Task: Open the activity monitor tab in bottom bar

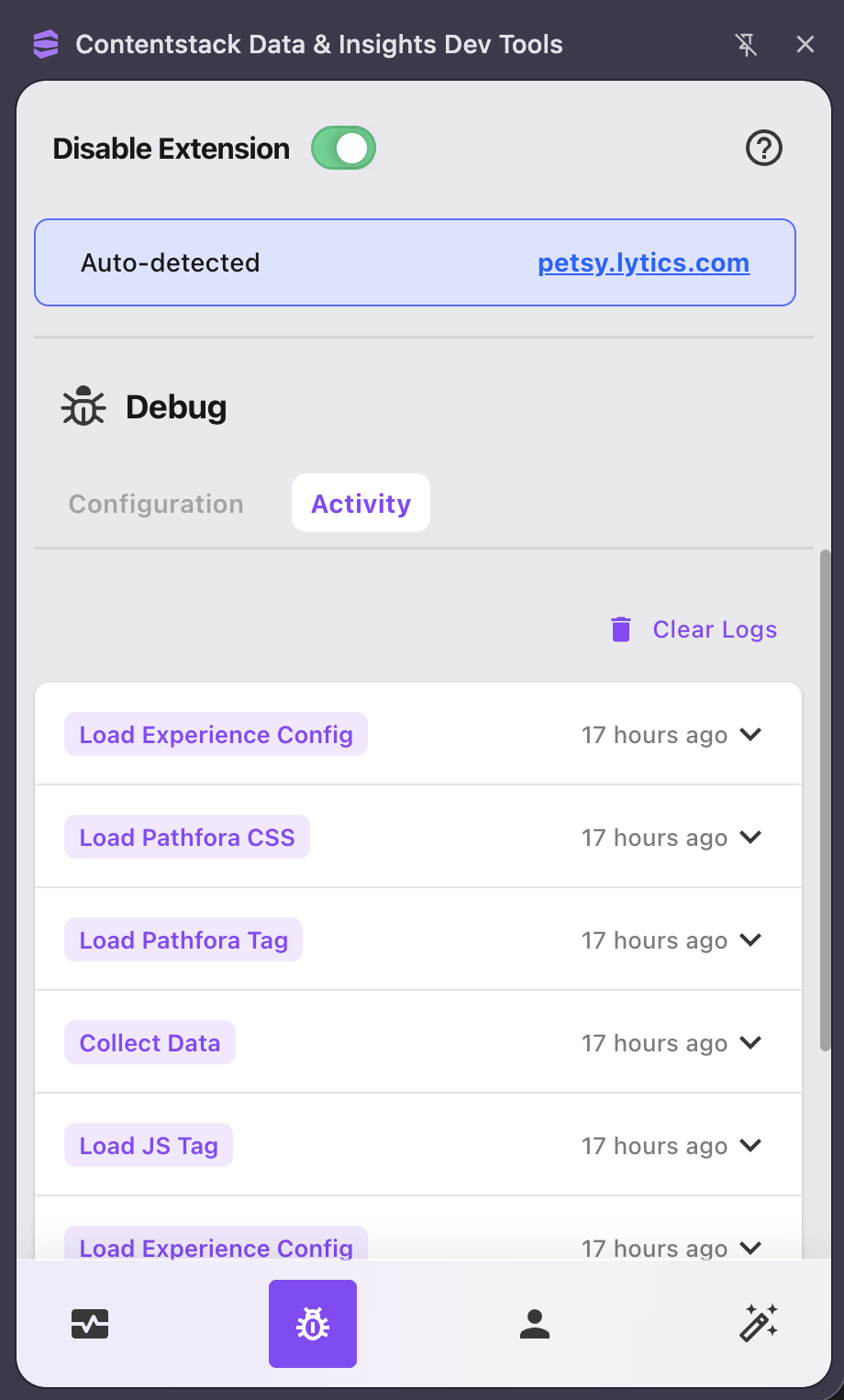Action: coord(90,1324)
